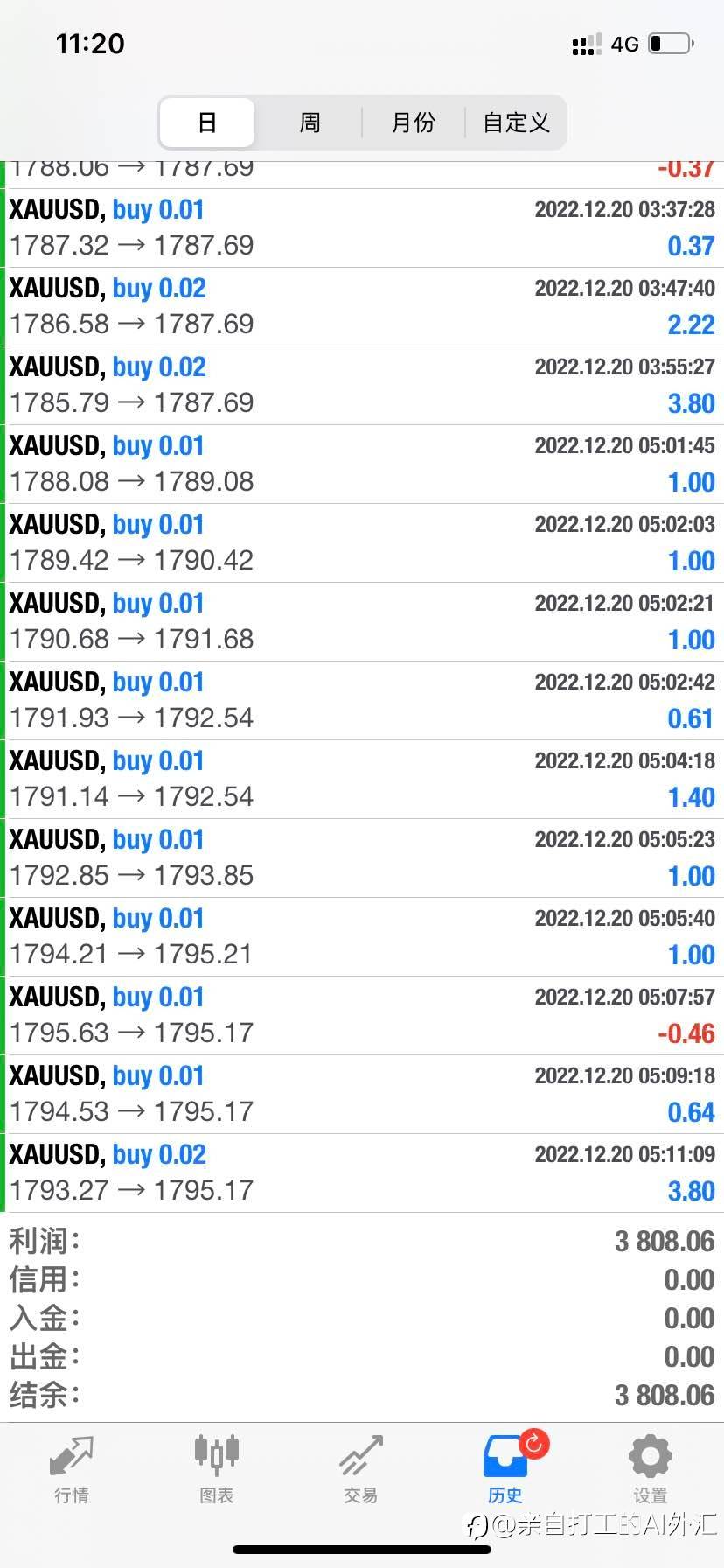View the trade 1791.14 → 1792.54

[362, 780]
